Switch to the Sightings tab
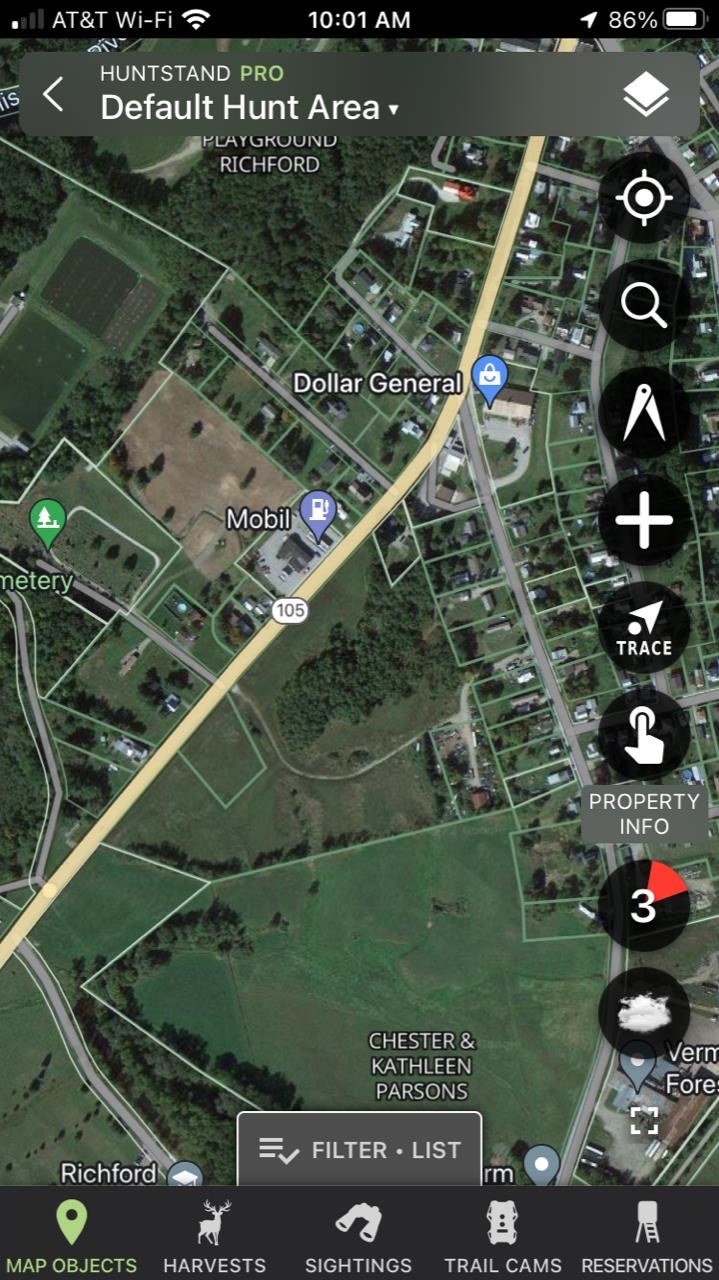Screen dimensions: 719x1280 pos(358,1238)
